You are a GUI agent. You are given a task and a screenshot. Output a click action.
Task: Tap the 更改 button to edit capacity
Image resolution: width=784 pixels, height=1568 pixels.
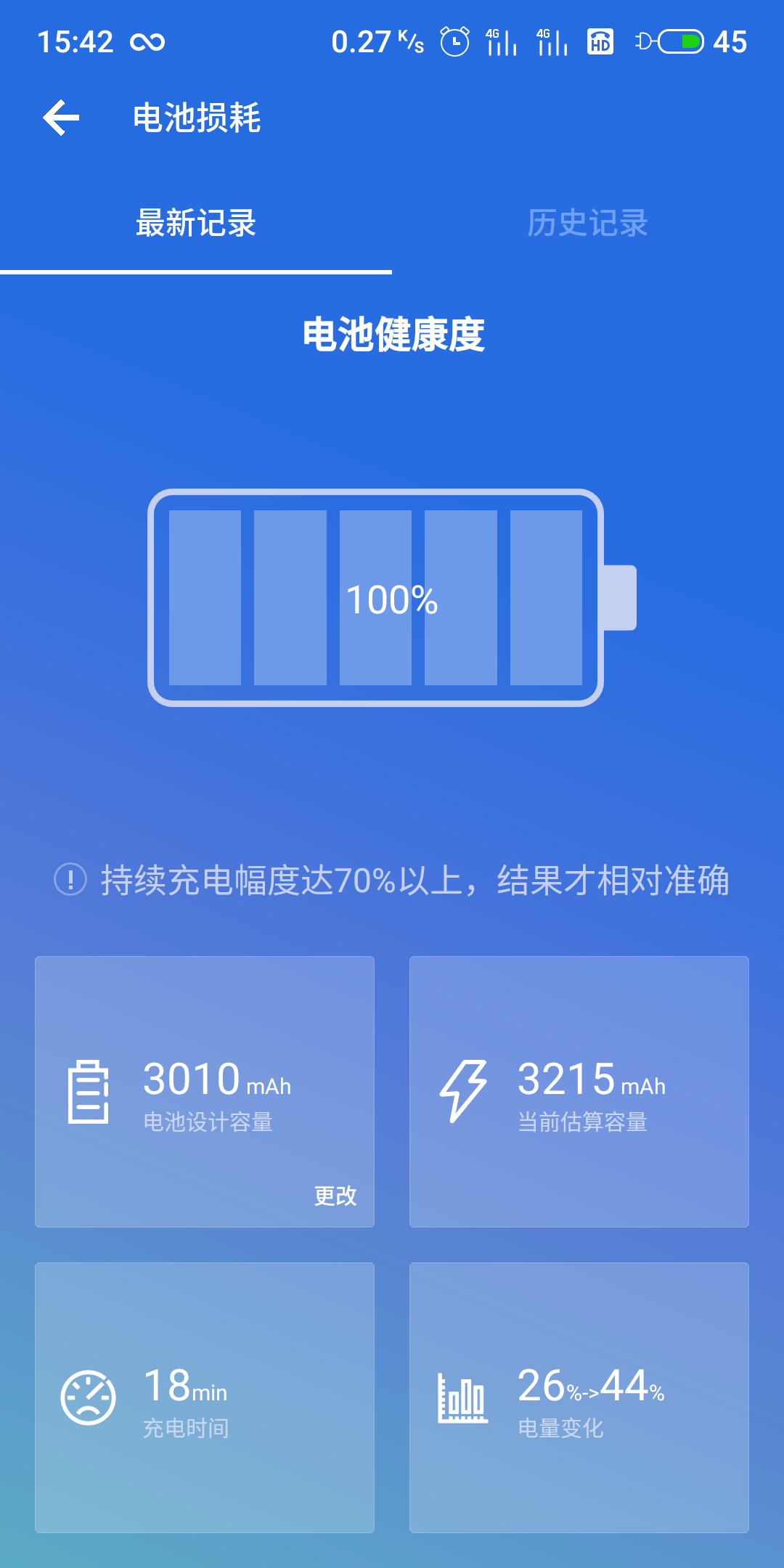335,1195
